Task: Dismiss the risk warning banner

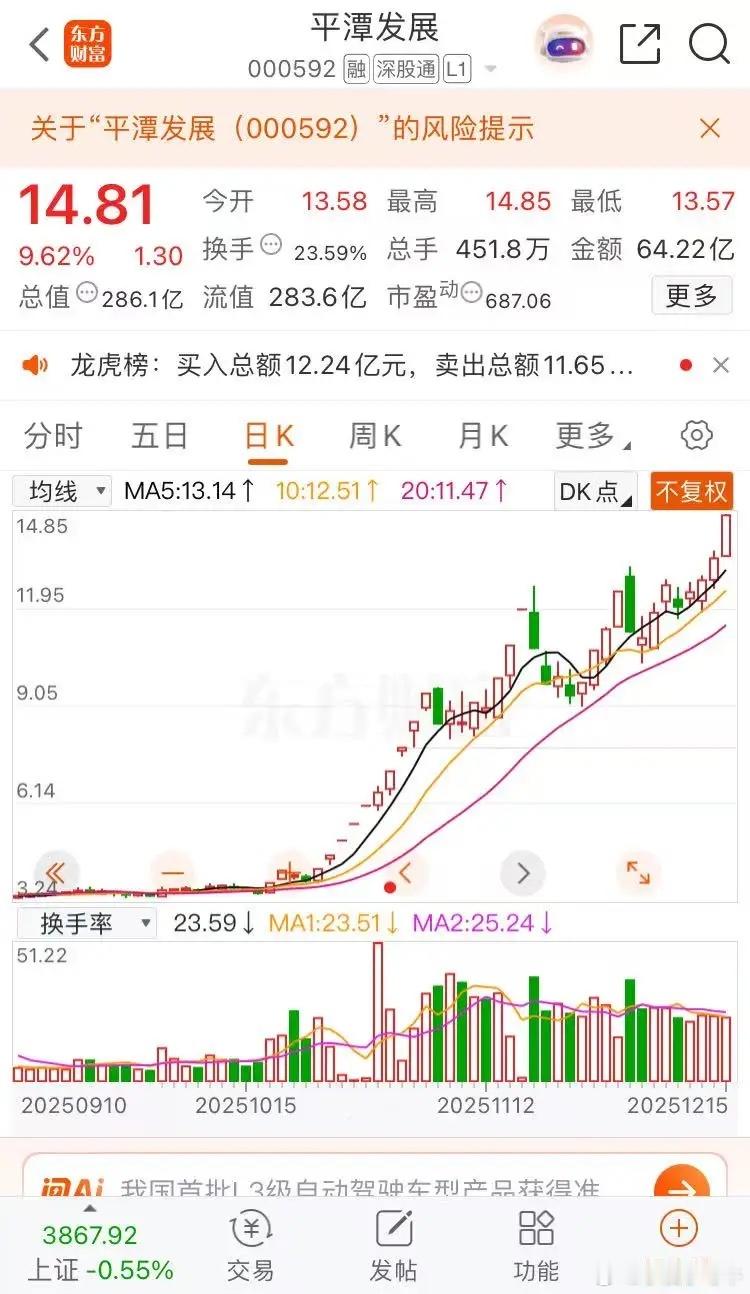Action: click(x=710, y=128)
